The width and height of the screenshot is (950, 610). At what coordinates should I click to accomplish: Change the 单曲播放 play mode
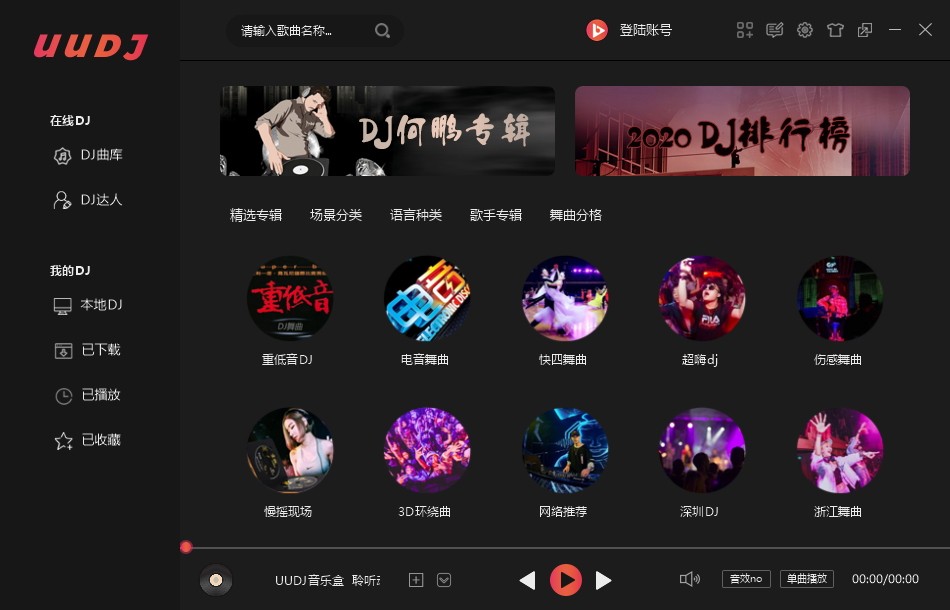[806, 579]
